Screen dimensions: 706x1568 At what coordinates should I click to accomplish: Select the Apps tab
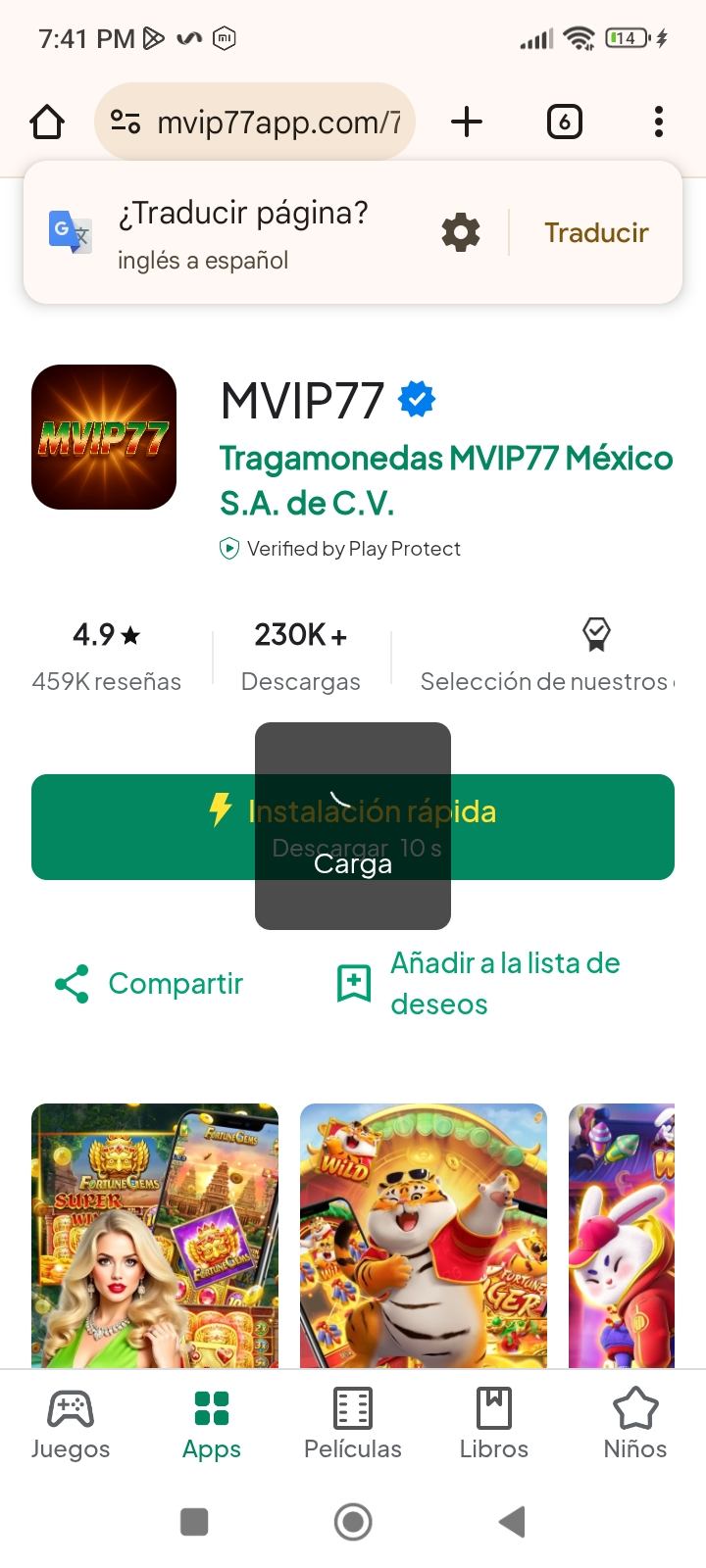pyautogui.click(x=212, y=1425)
